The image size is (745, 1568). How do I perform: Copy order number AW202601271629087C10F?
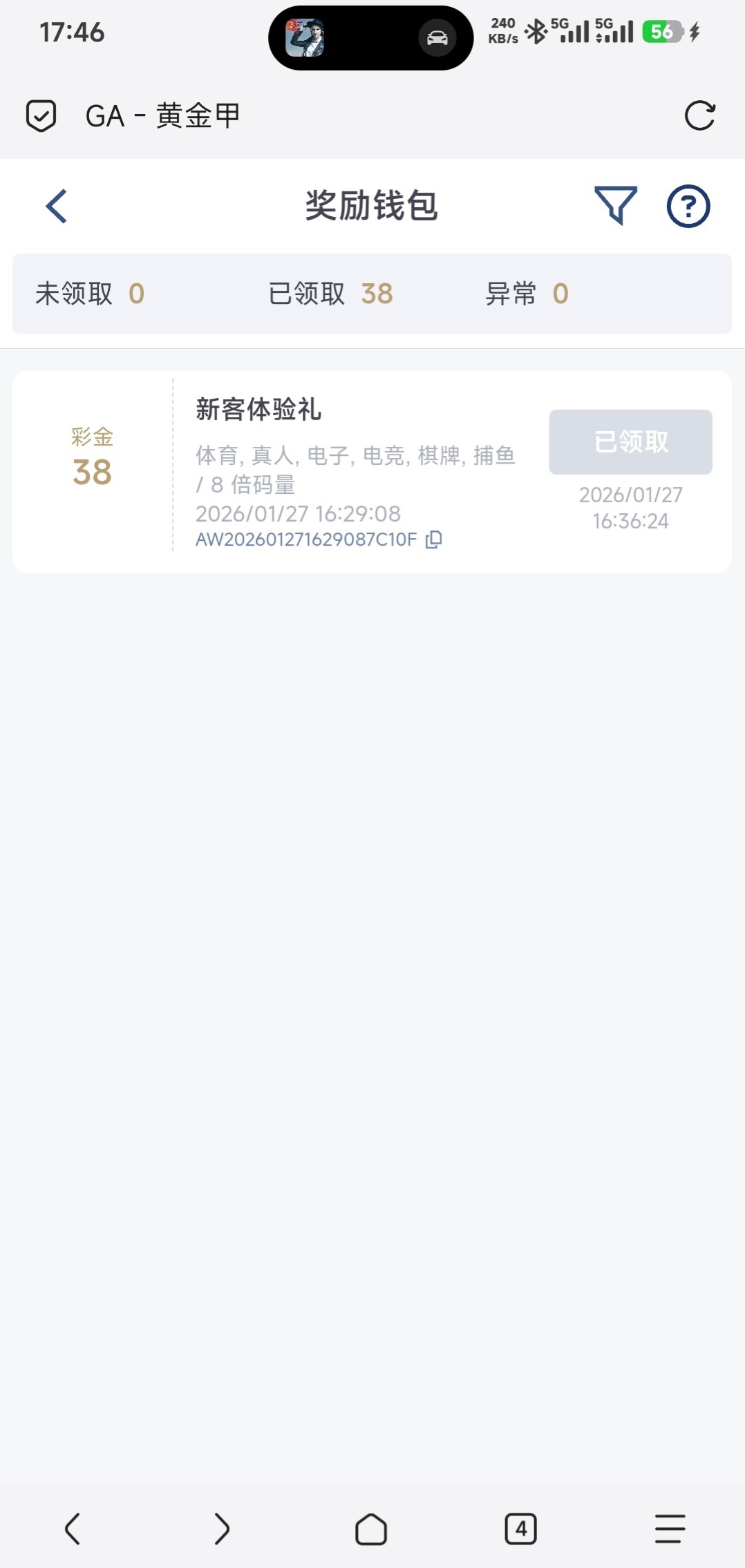click(x=434, y=539)
